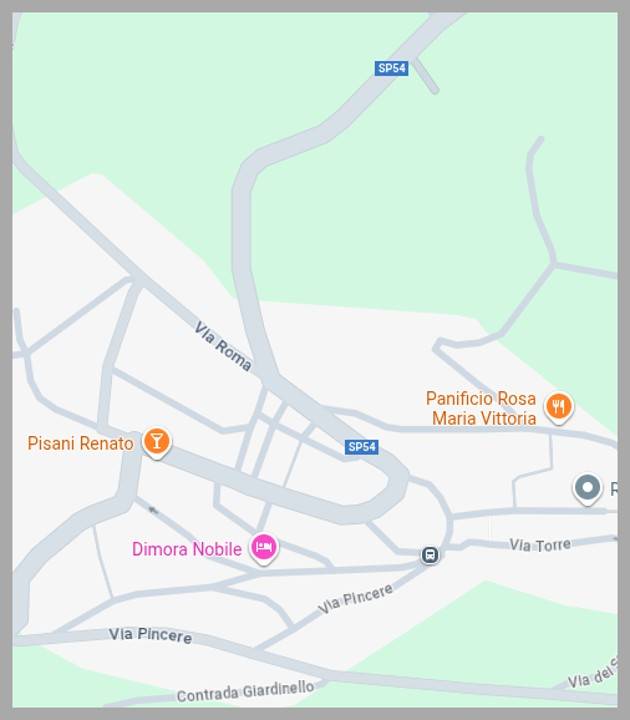Screen dimensions: 630x720
Task: Select the Panificio Rosa Maria Vittoria restaurant pin
Action: (558, 406)
